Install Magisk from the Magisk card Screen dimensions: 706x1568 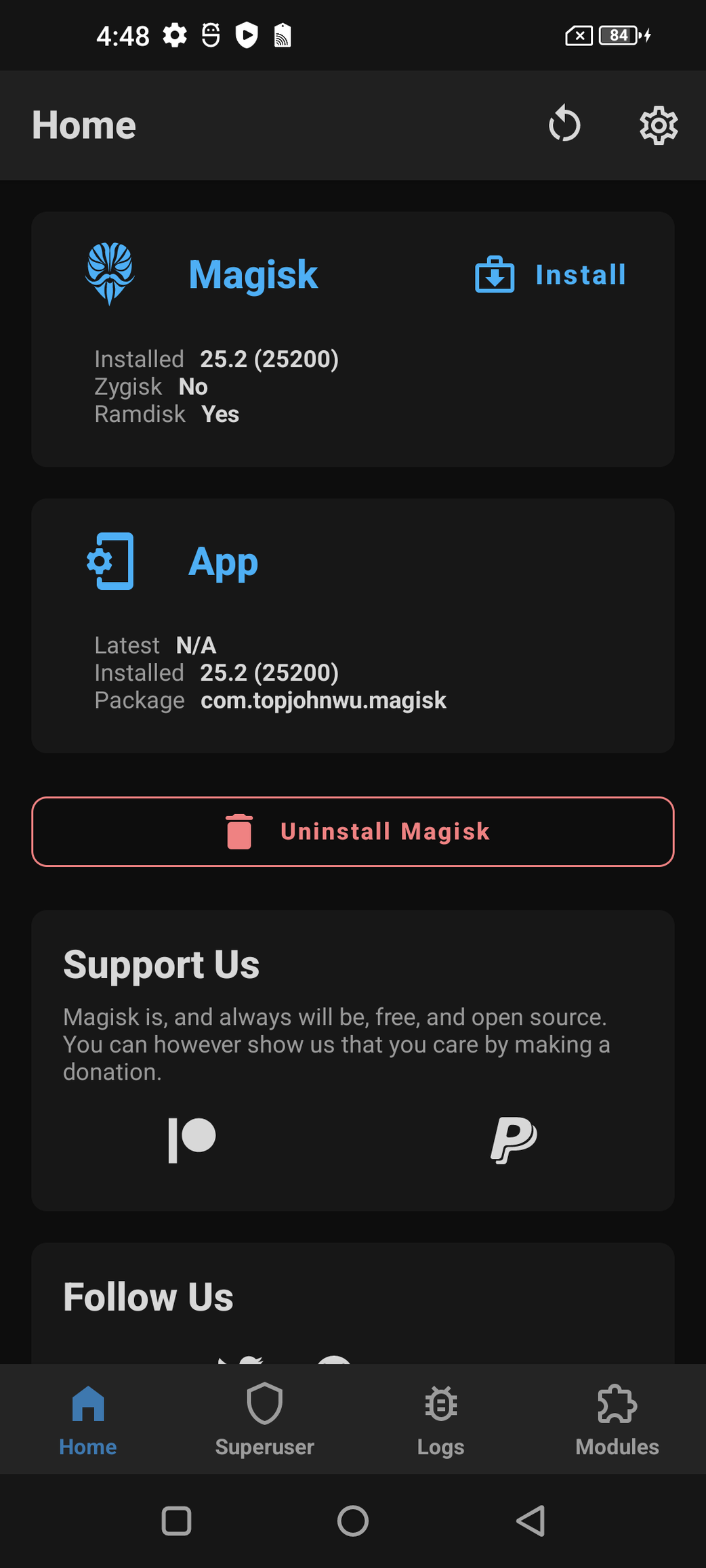click(551, 274)
